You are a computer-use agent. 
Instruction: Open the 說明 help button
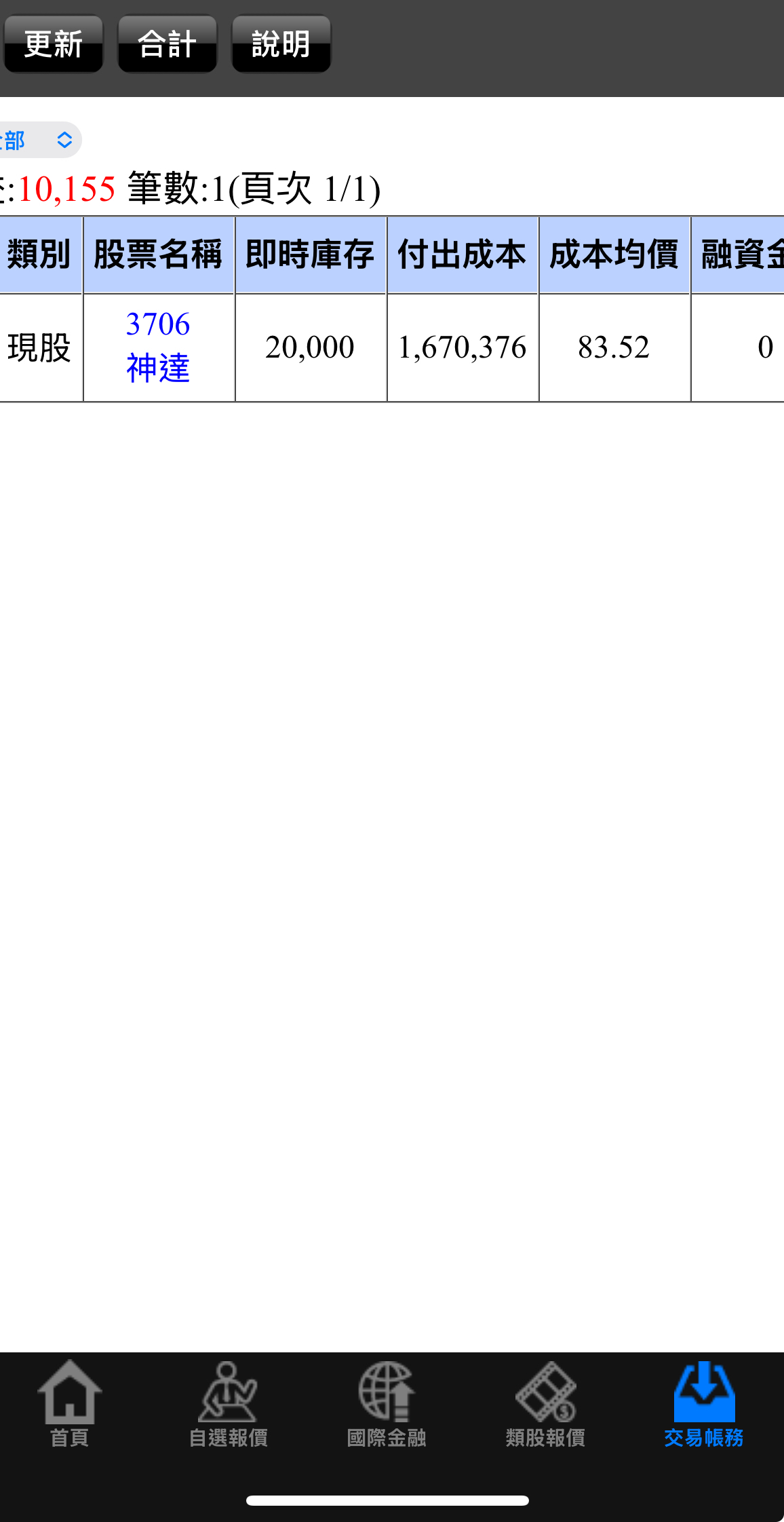[x=281, y=44]
